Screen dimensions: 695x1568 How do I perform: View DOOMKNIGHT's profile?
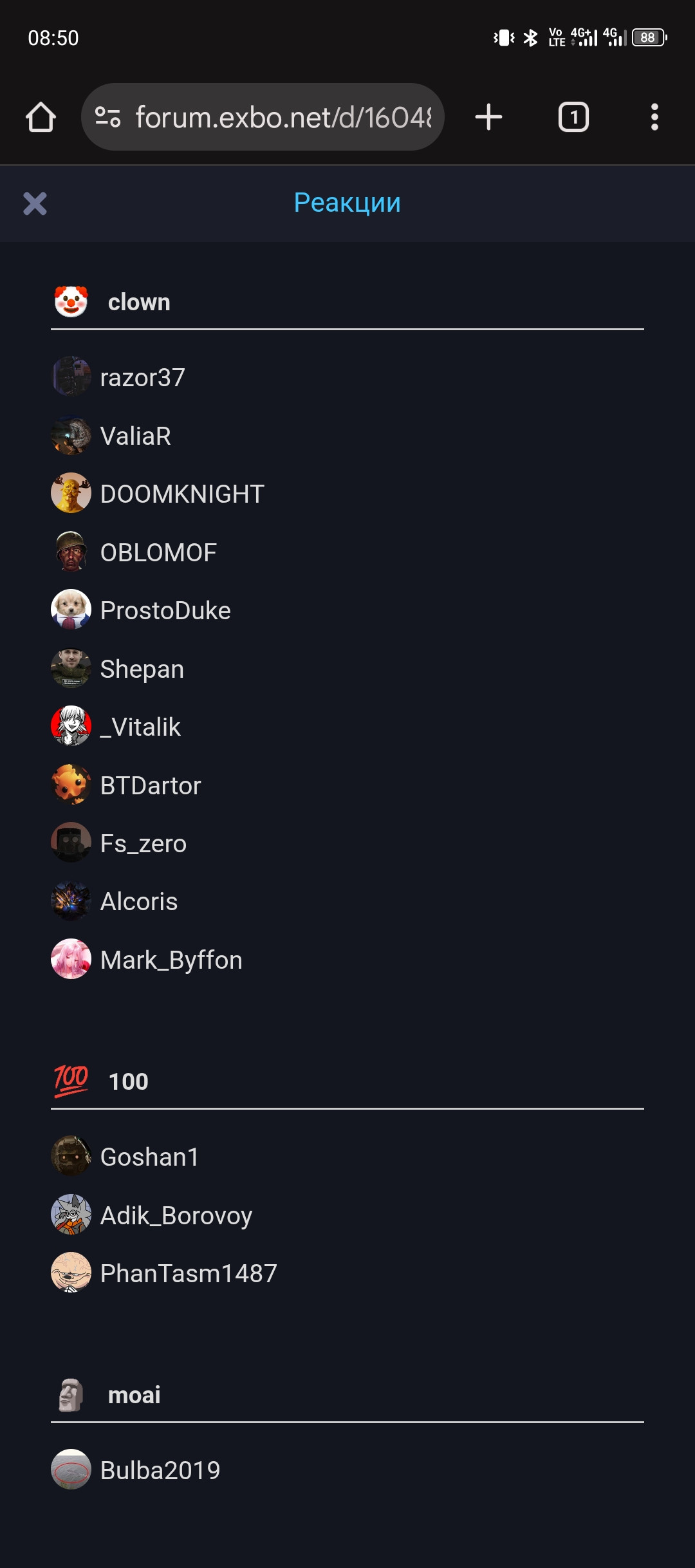pyautogui.click(x=181, y=494)
